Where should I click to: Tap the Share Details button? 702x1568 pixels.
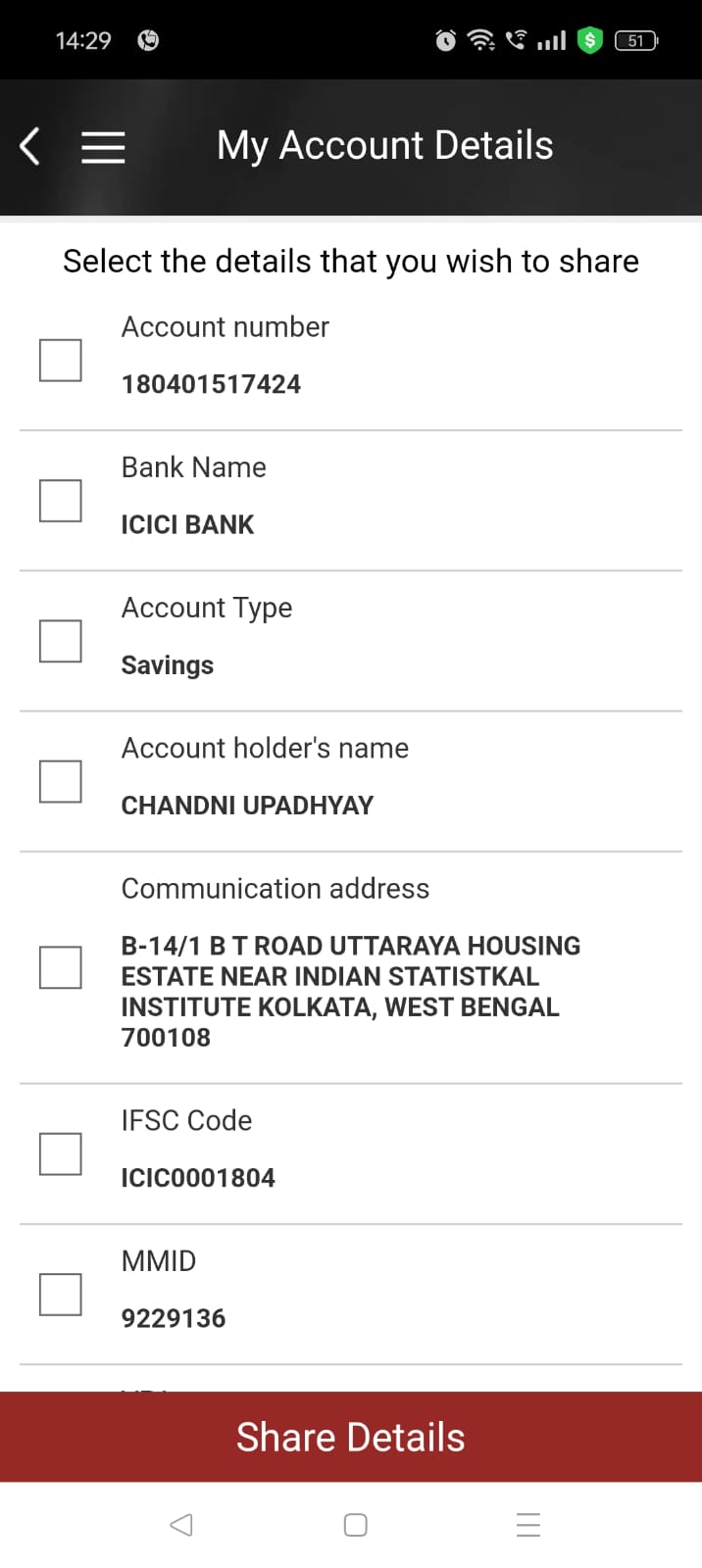click(x=351, y=1437)
